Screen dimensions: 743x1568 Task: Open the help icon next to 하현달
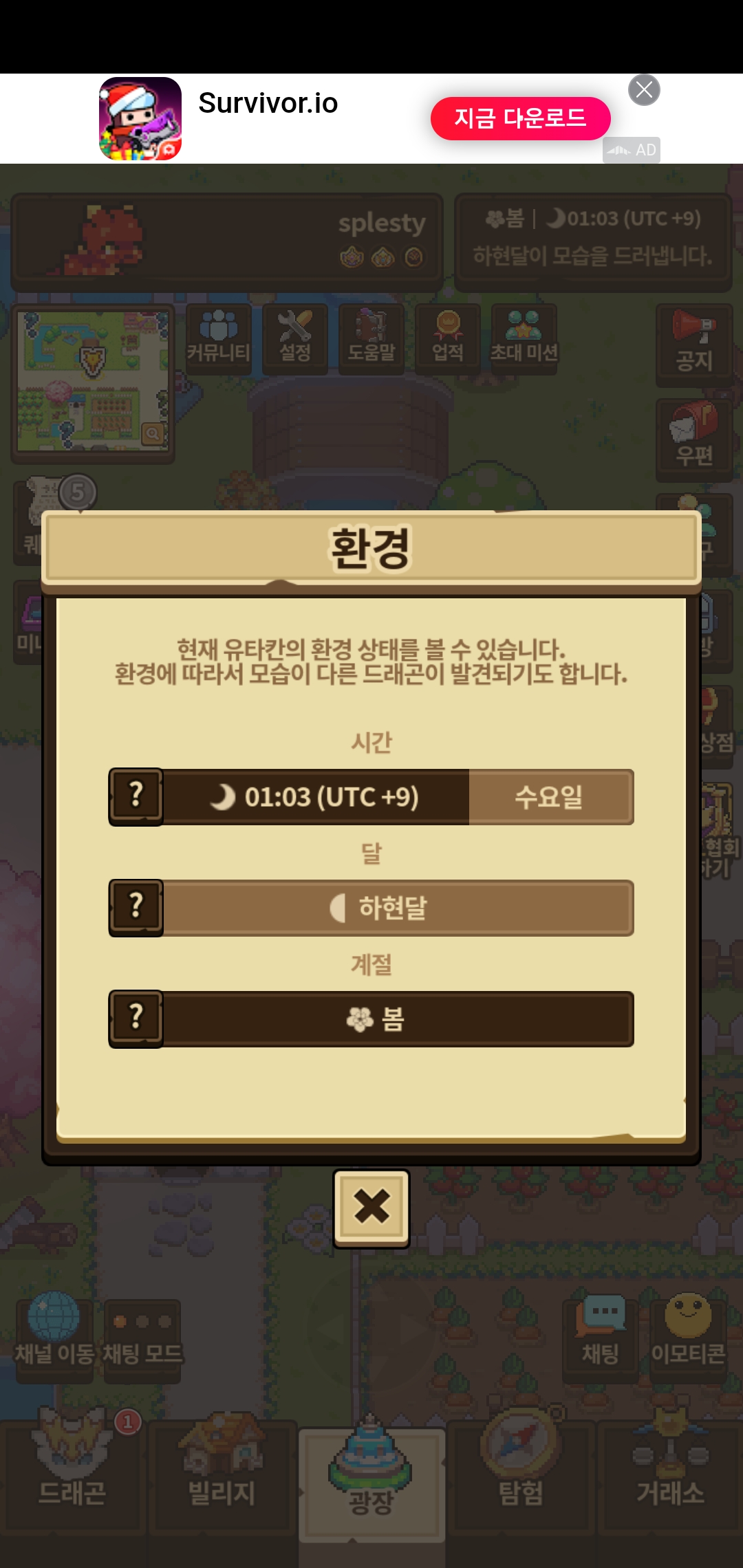[x=136, y=907]
